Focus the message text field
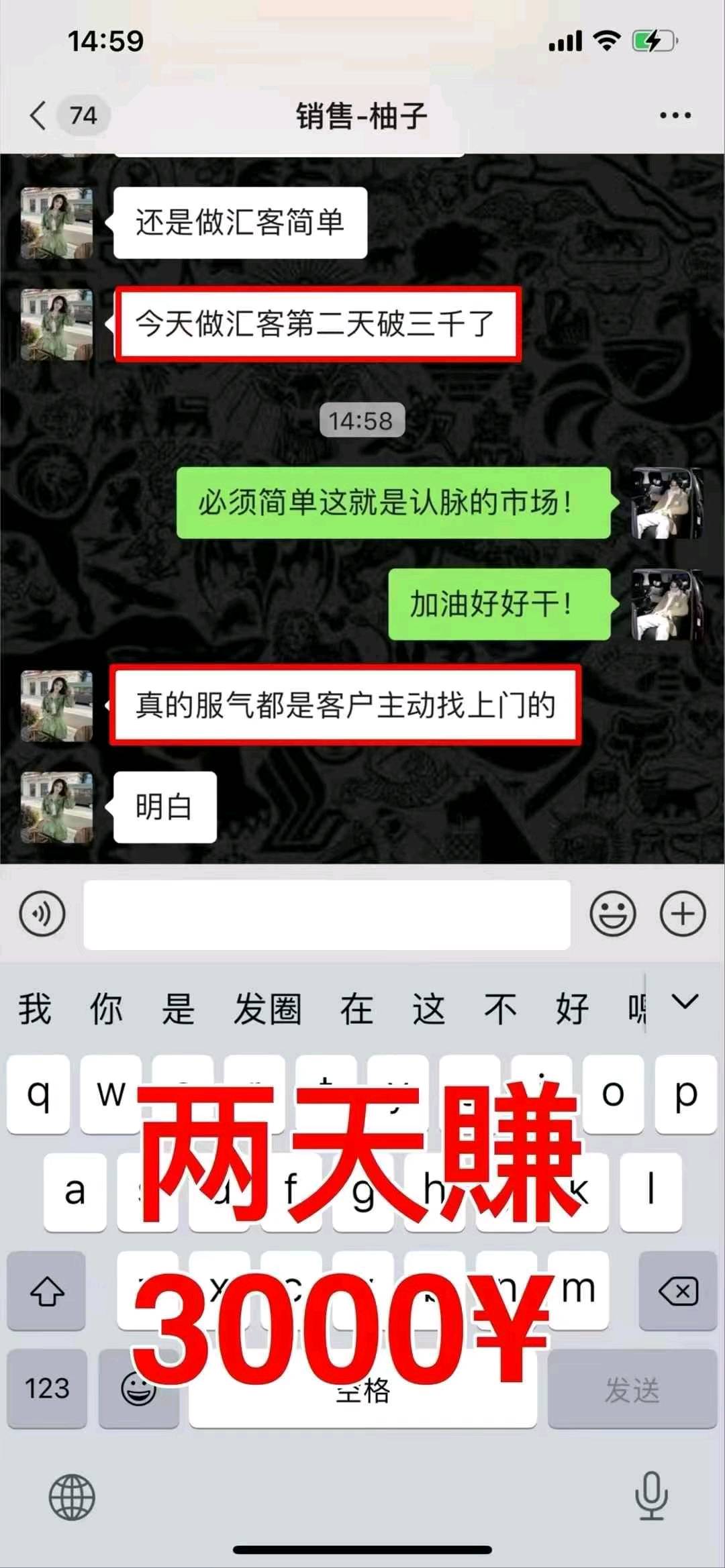725x1568 pixels. [327, 915]
